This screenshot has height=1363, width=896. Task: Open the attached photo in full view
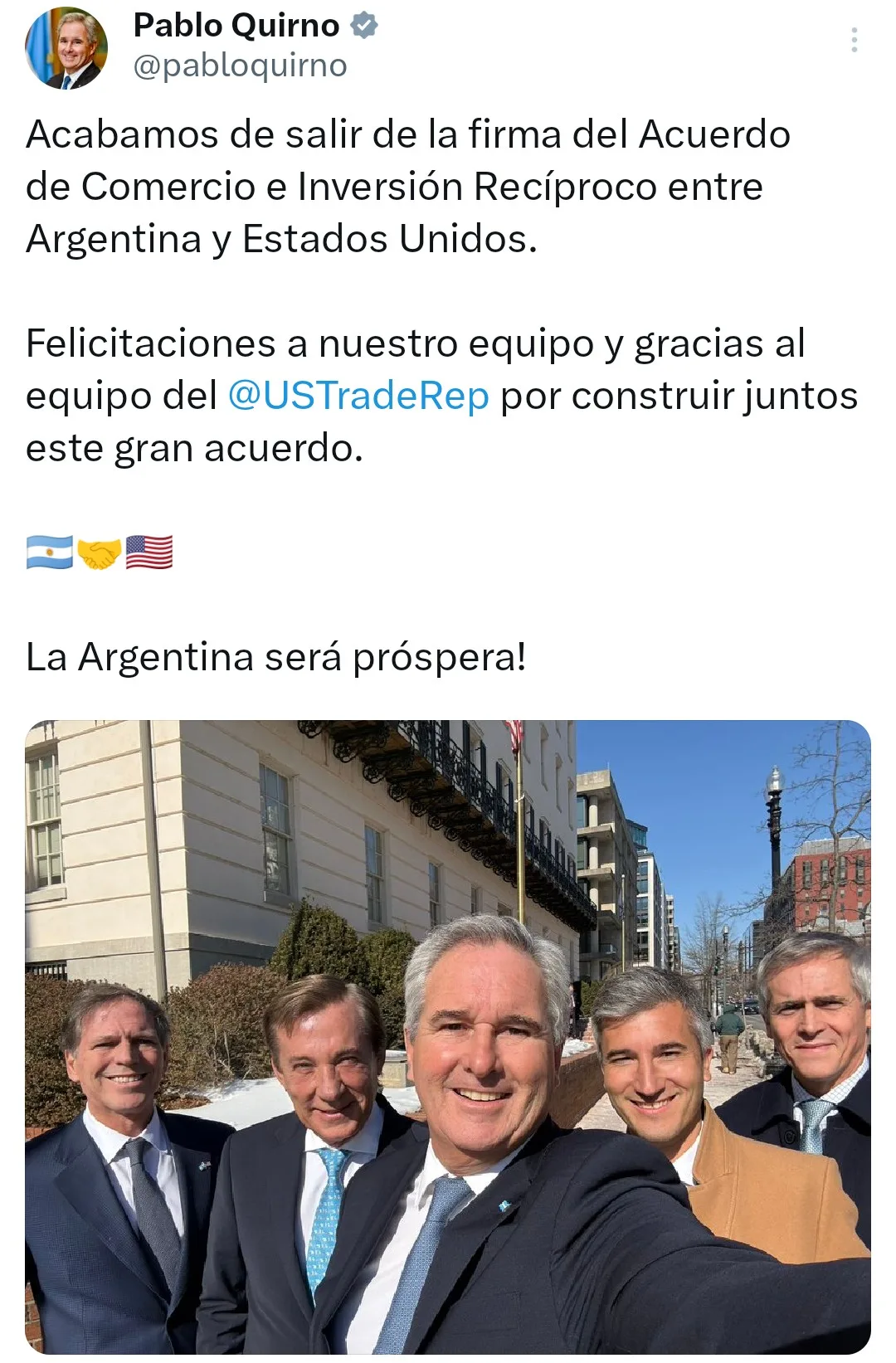[448, 1037]
